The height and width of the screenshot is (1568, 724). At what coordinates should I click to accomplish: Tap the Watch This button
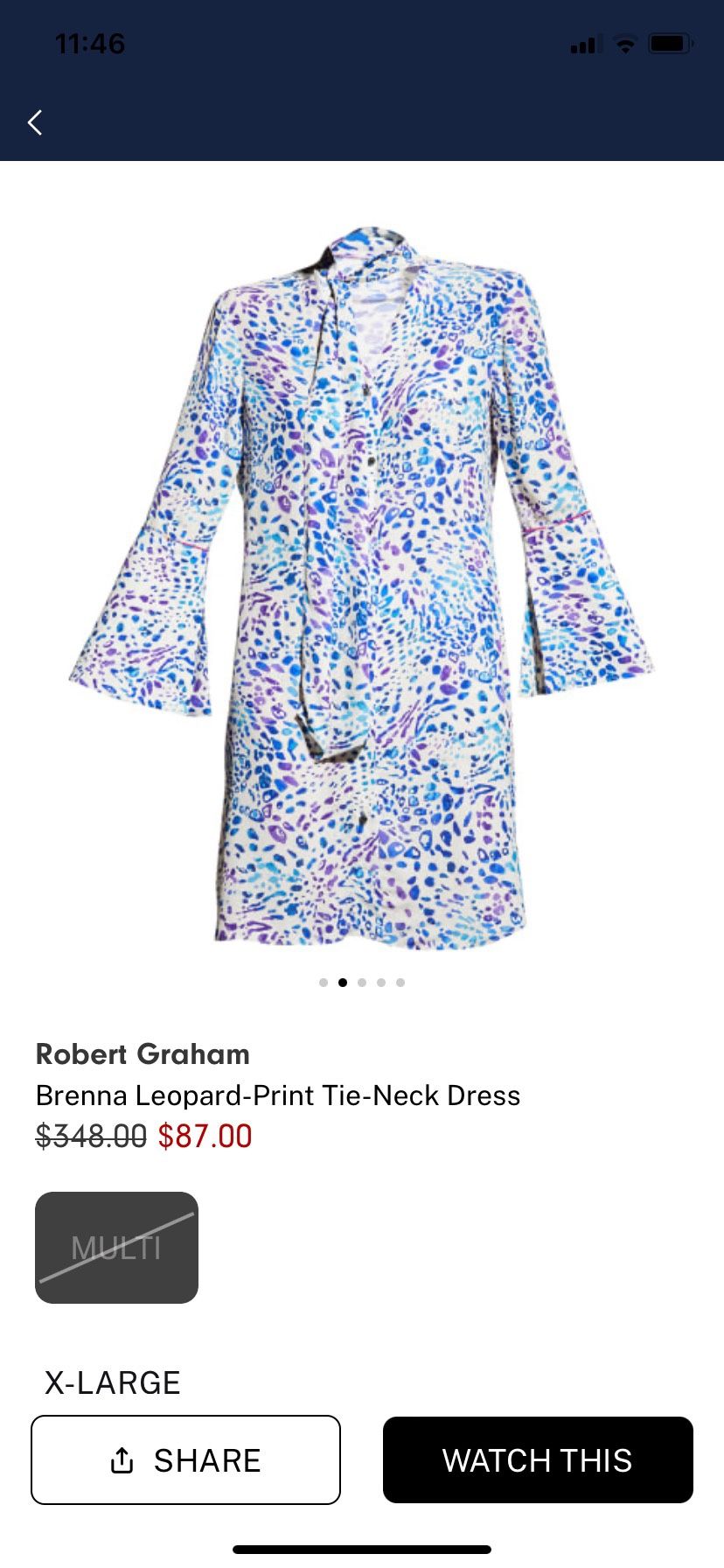(538, 1459)
